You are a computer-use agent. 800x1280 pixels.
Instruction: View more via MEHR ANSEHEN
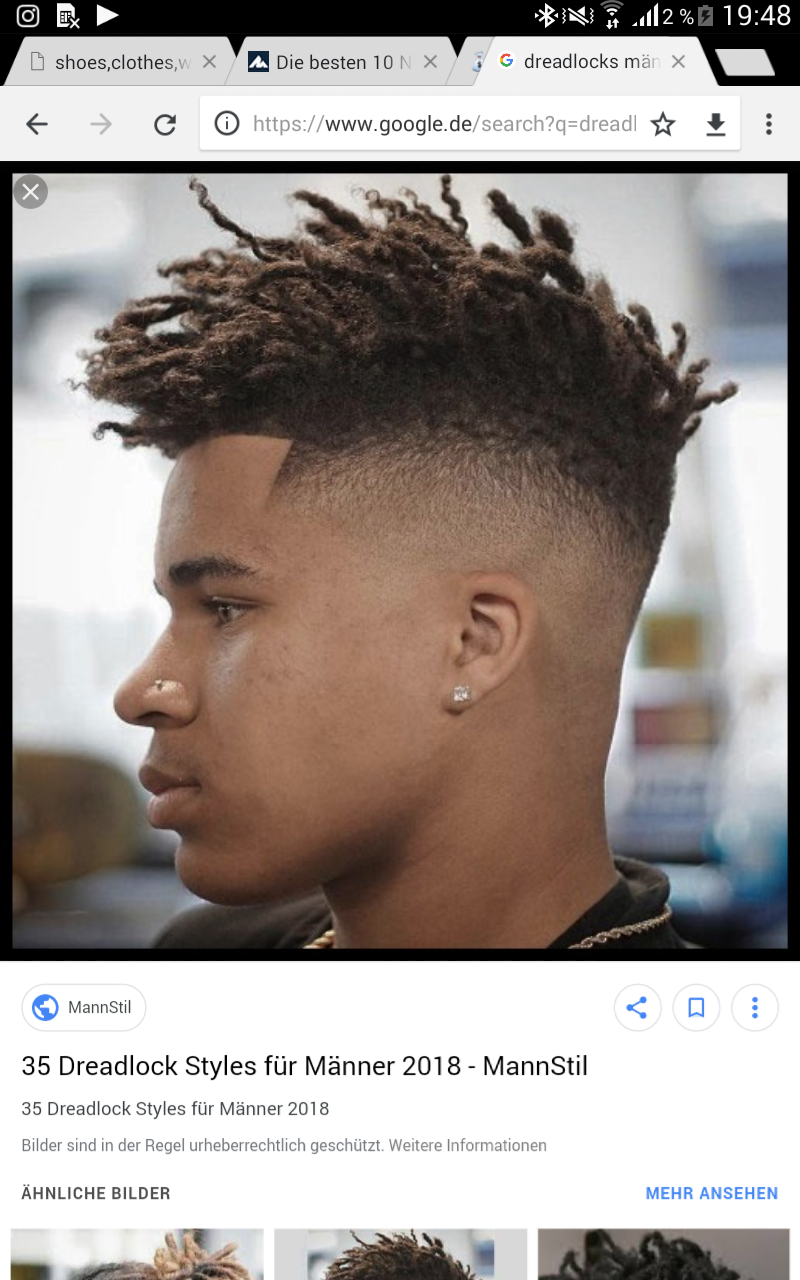pos(711,1193)
